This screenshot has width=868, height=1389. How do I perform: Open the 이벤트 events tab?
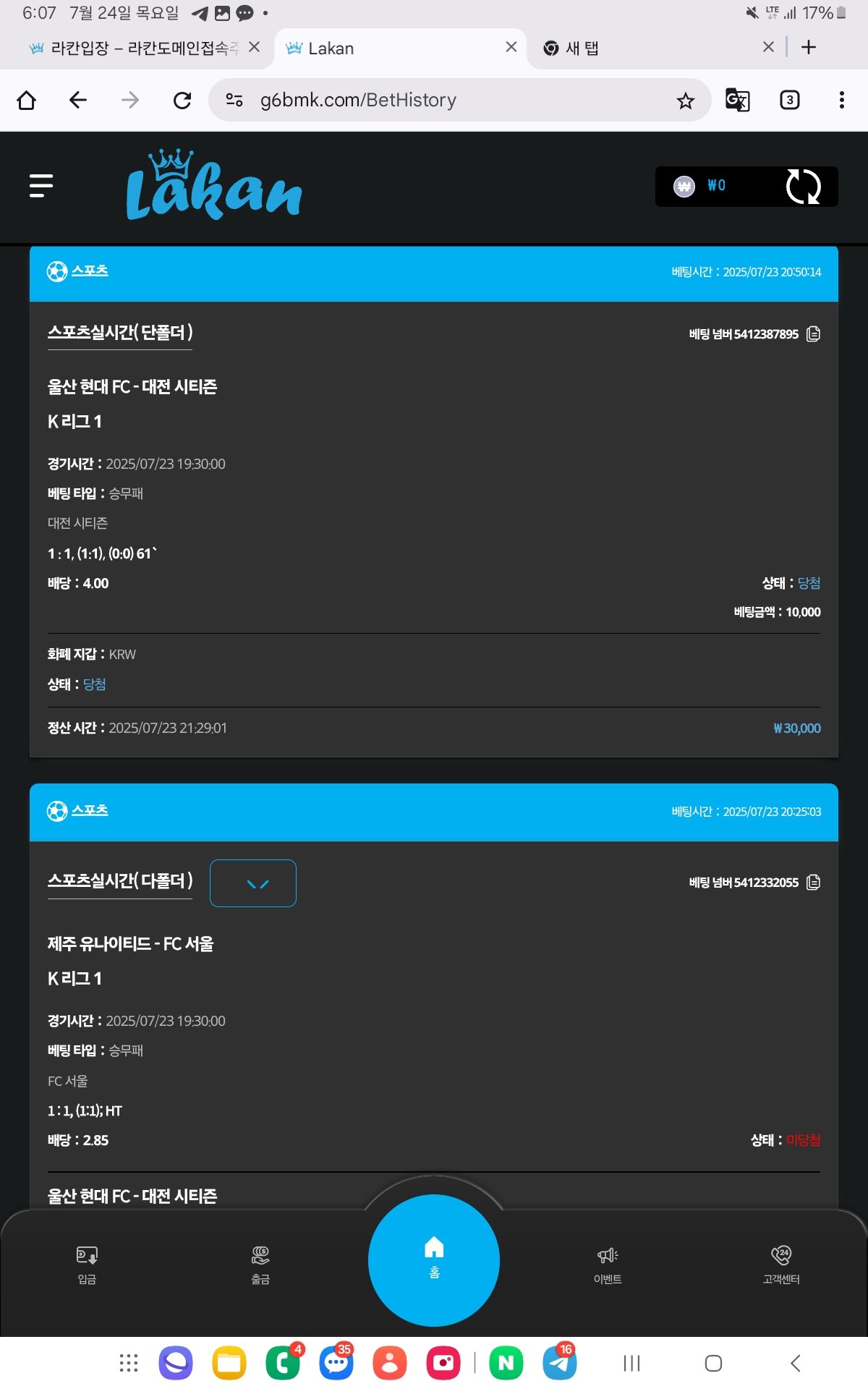(x=608, y=1263)
